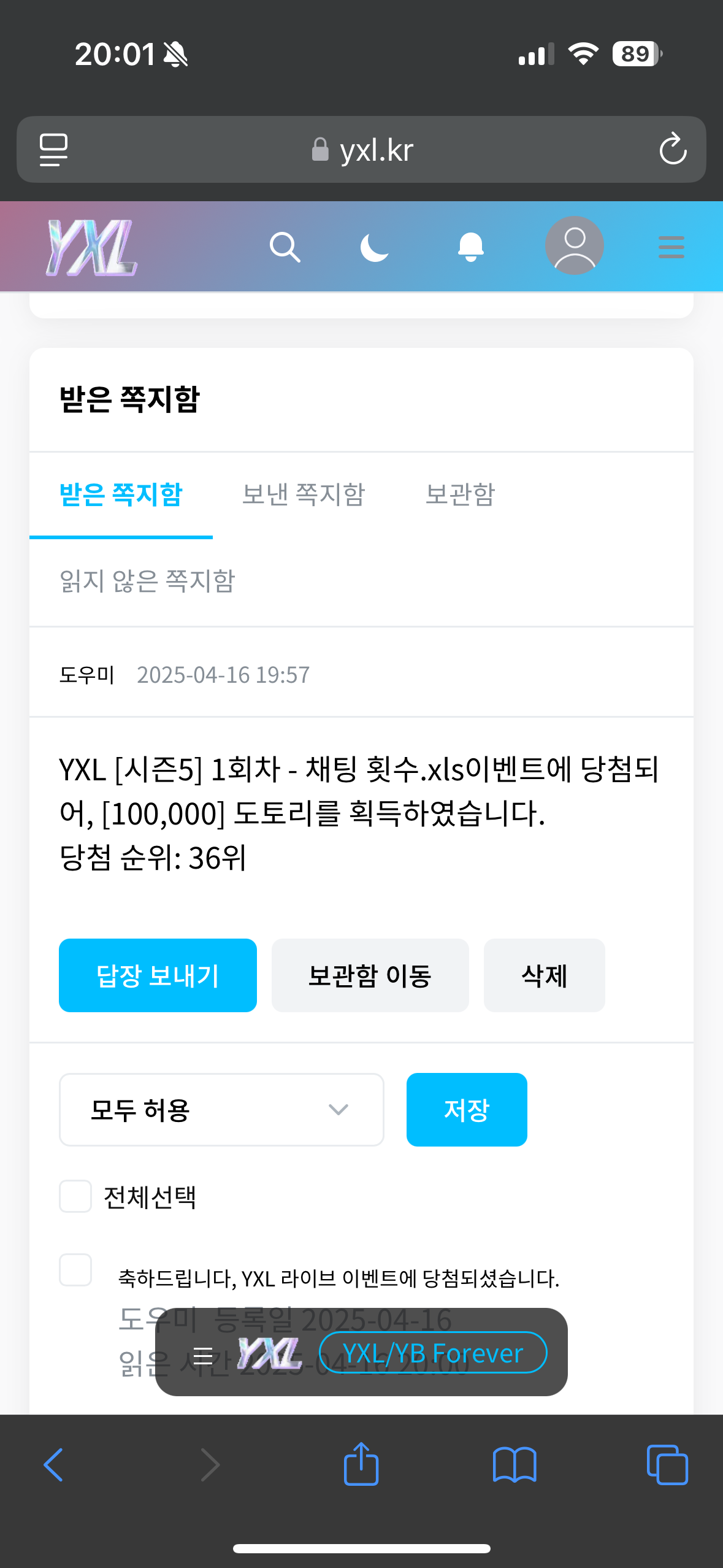Check the 전체선택 checkbox
This screenshot has width=723, height=1568.
click(75, 1196)
